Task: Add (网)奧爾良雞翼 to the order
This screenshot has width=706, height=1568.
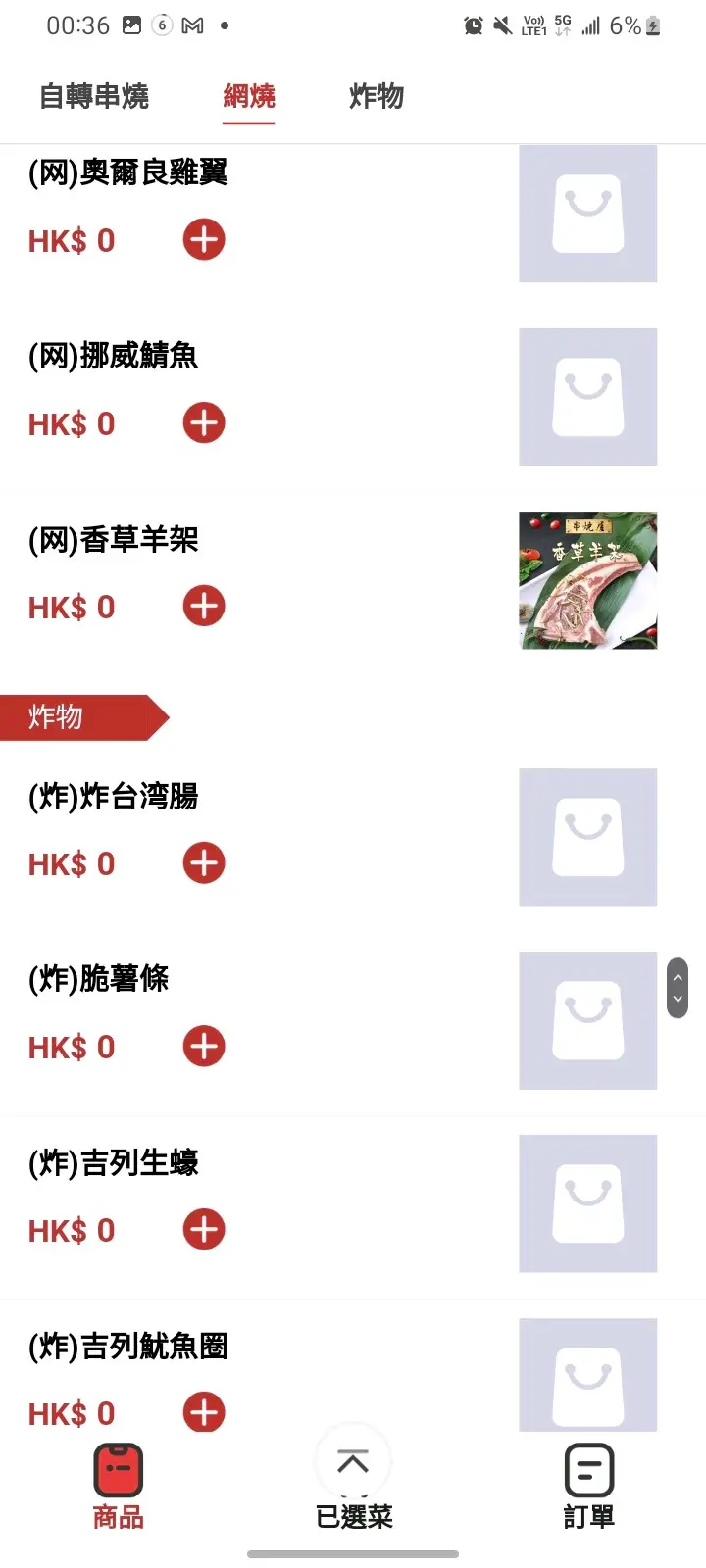Action: click(x=204, y=240)
